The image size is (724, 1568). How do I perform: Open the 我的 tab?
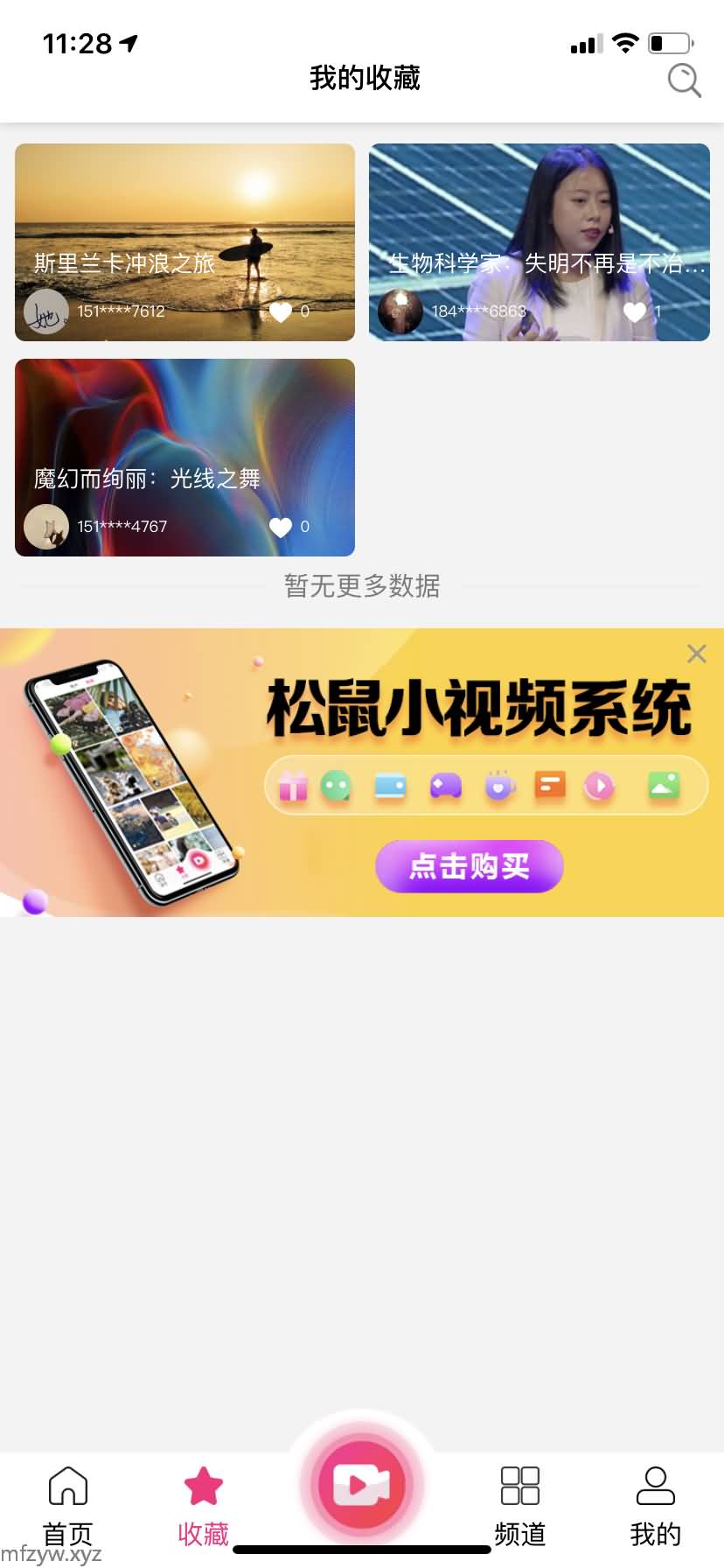point(655,1505)
